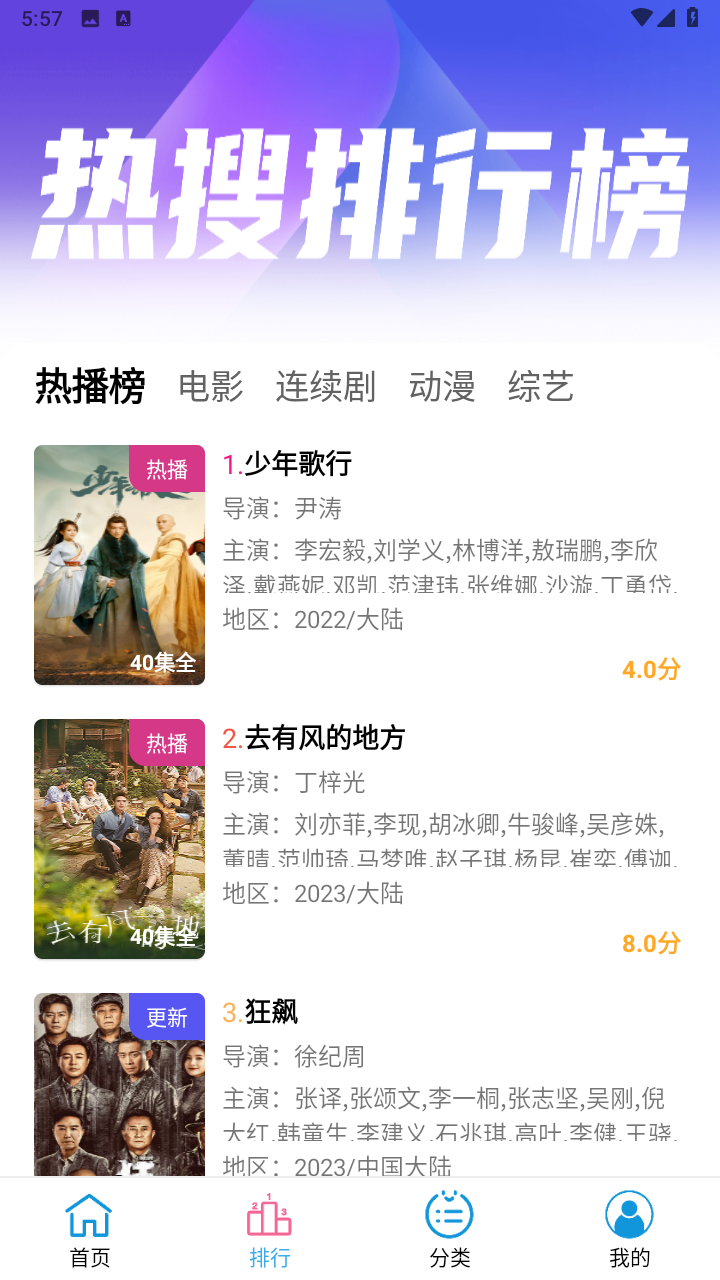
Task: Open the 动漫 category tab
Action: pyautogui.click(x=440, y=388)
